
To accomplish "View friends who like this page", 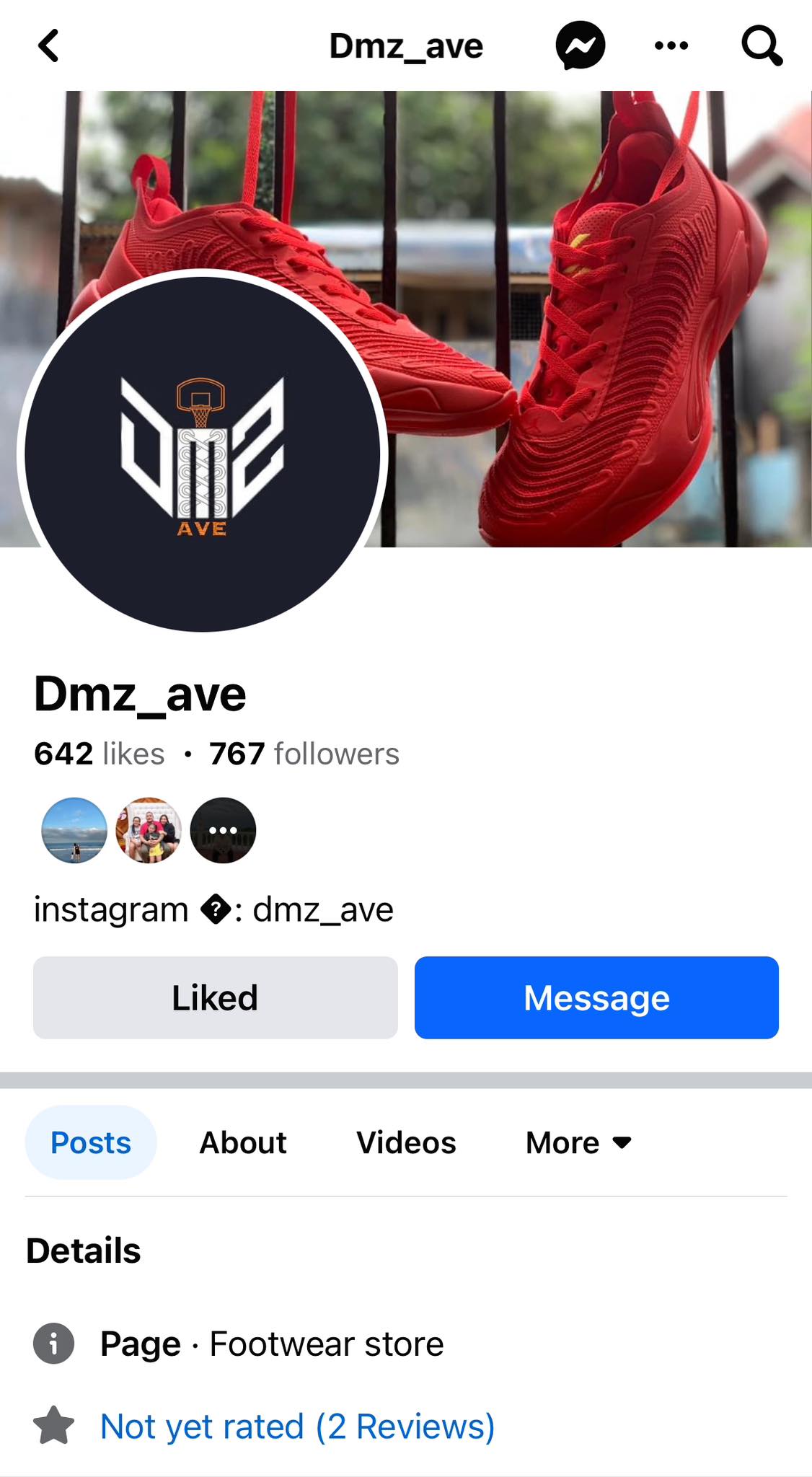I will tap(149, 830).
